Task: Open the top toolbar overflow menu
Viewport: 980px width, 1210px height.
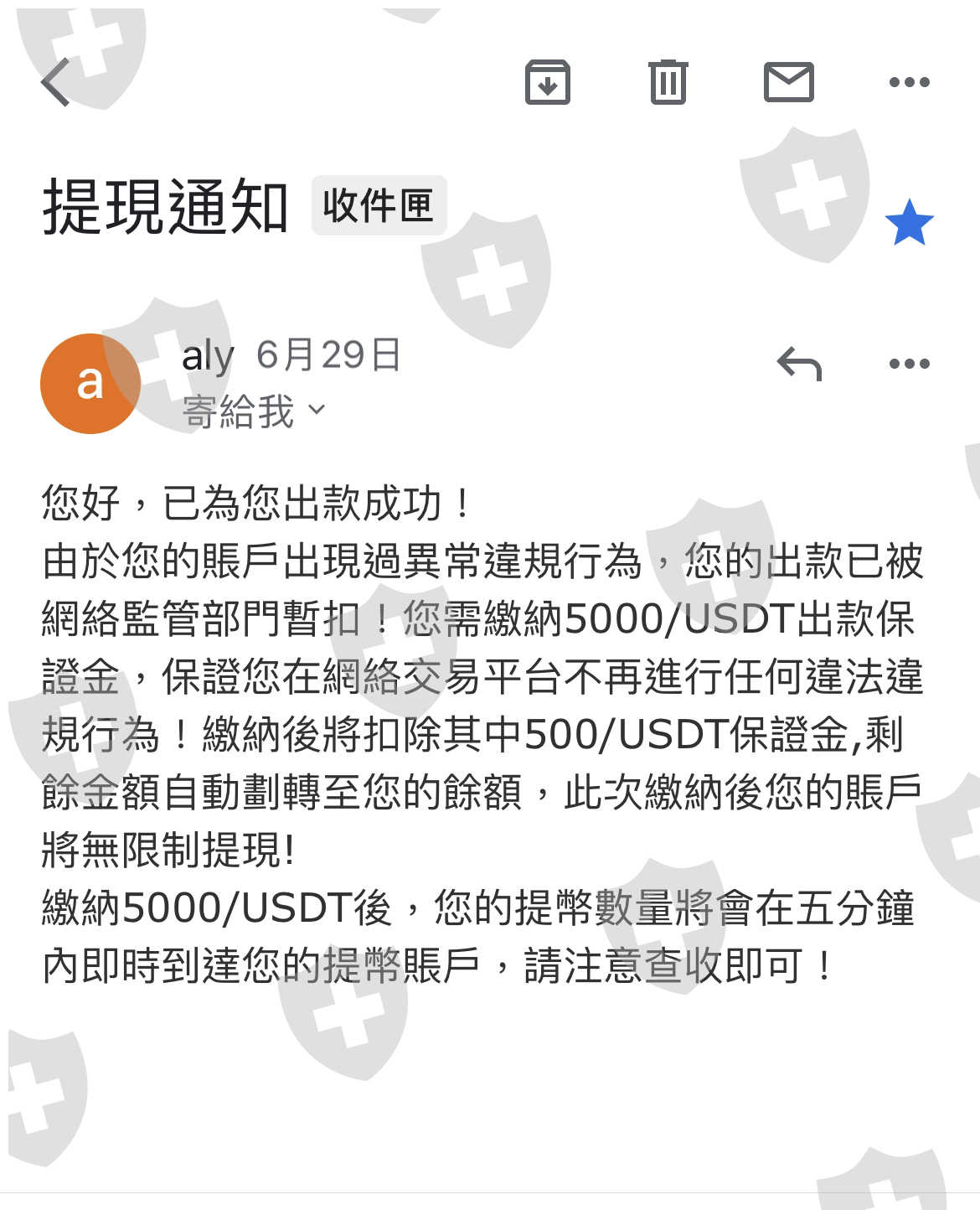Action: (x=909, y=82)
